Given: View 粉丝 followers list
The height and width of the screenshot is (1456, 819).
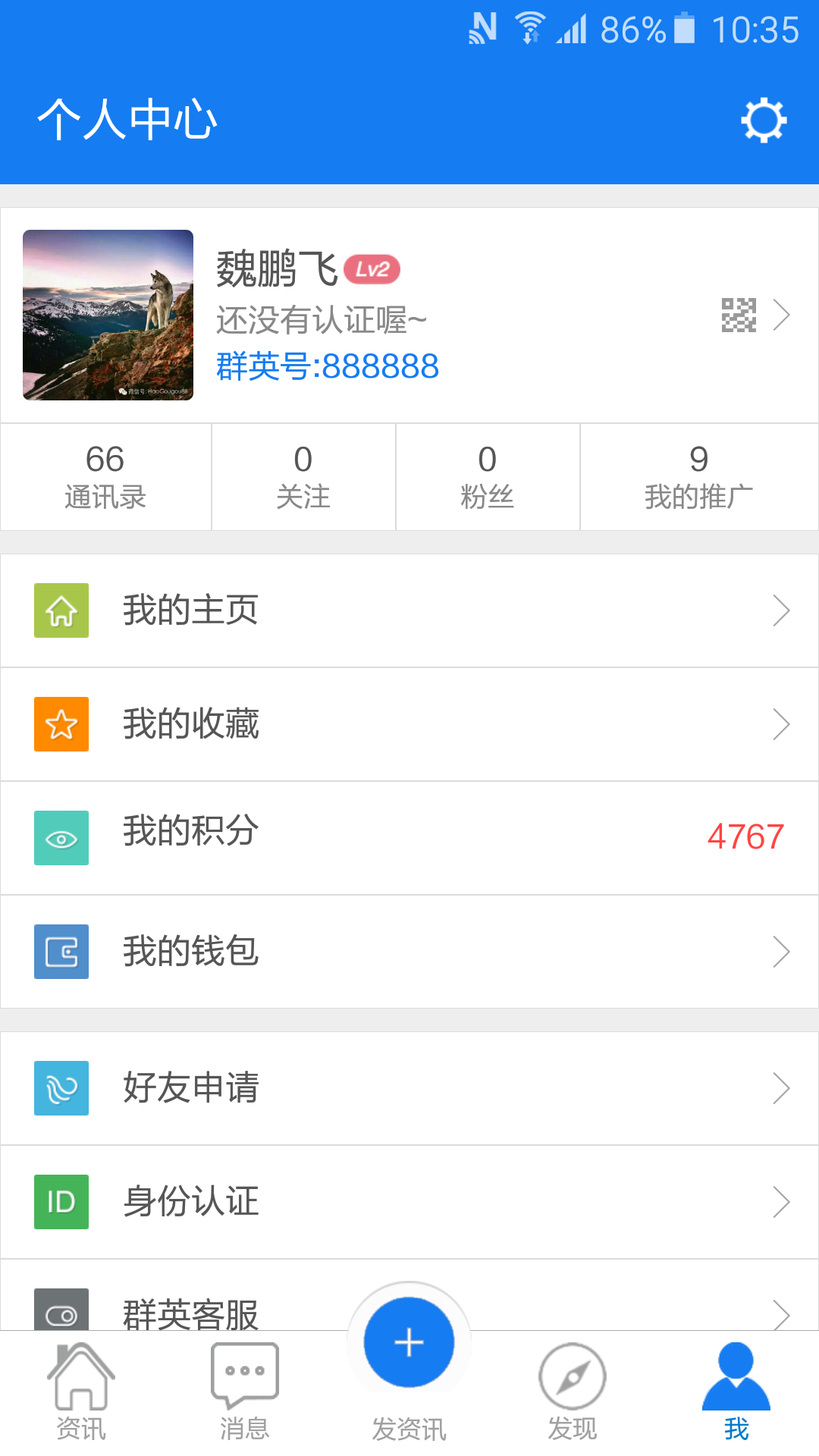Looking at the screenshot, I should (x=488, y=477).
